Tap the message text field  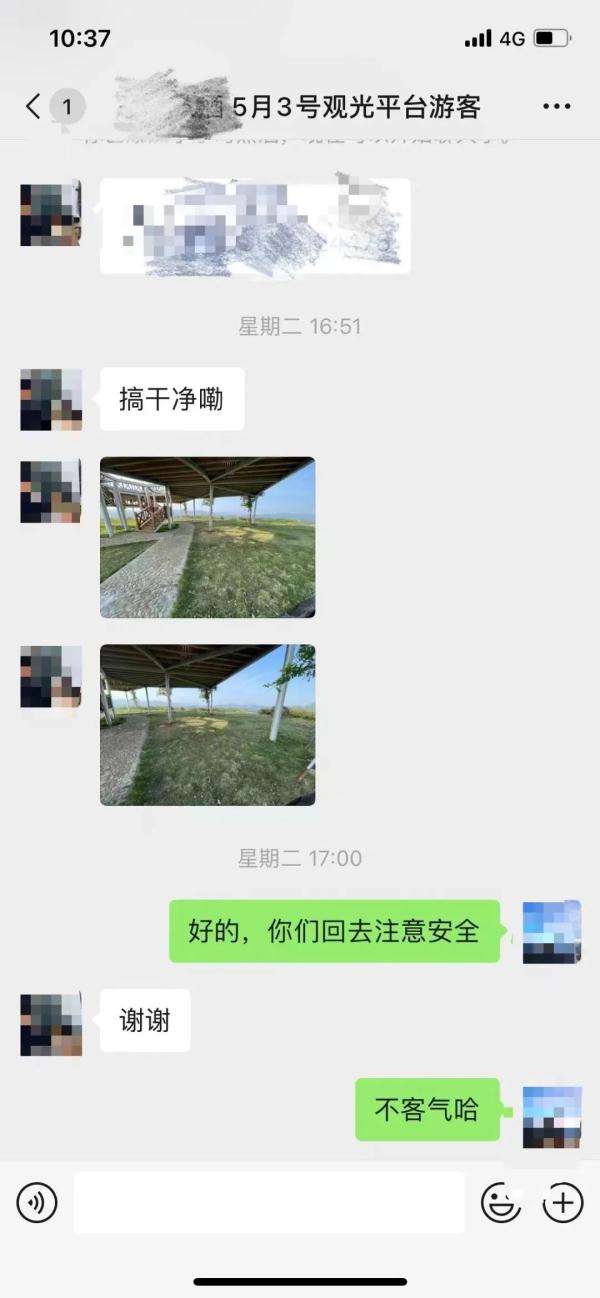[x=269, y=1202]
